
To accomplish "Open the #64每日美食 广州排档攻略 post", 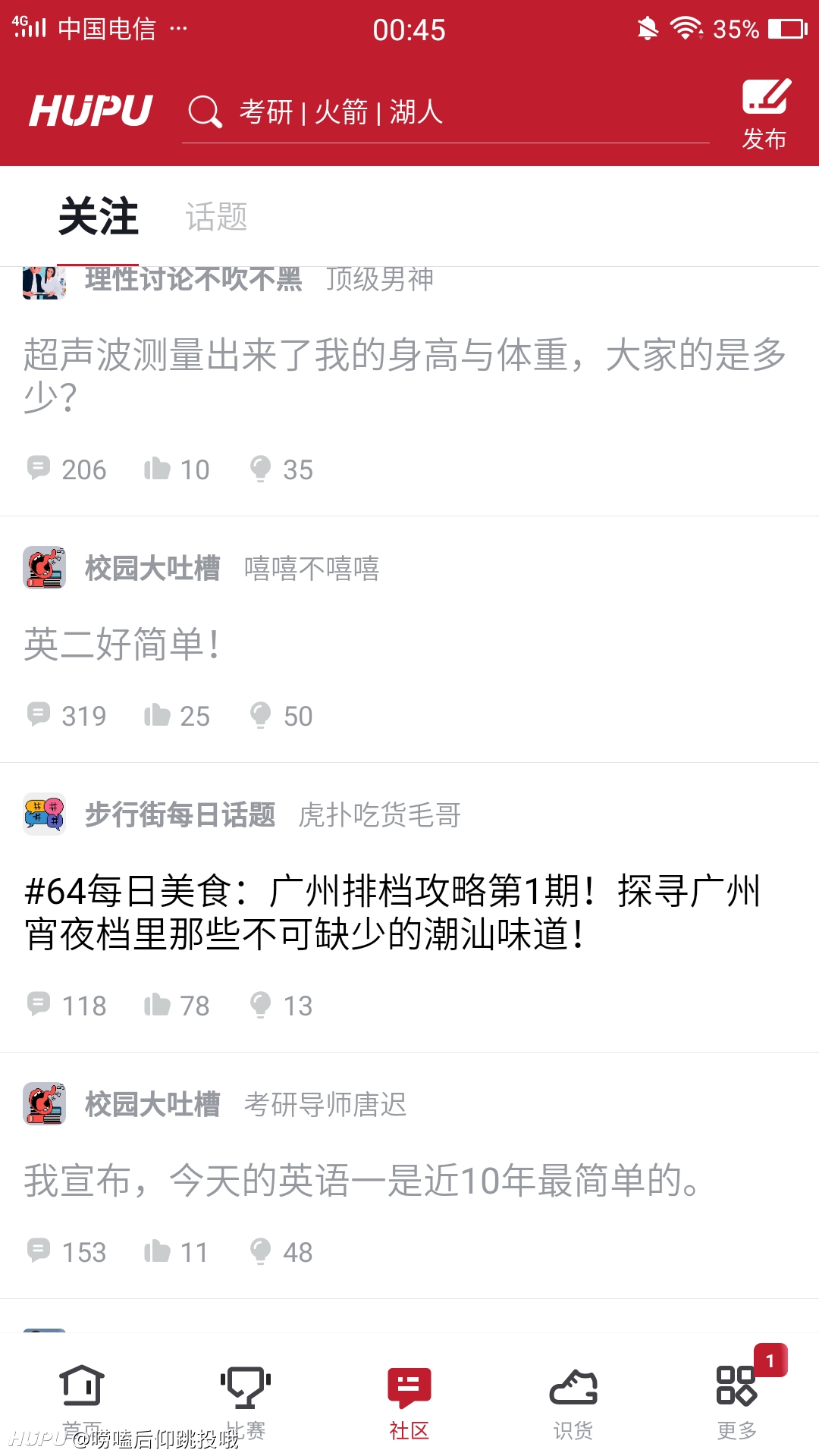I will (392, 912).
